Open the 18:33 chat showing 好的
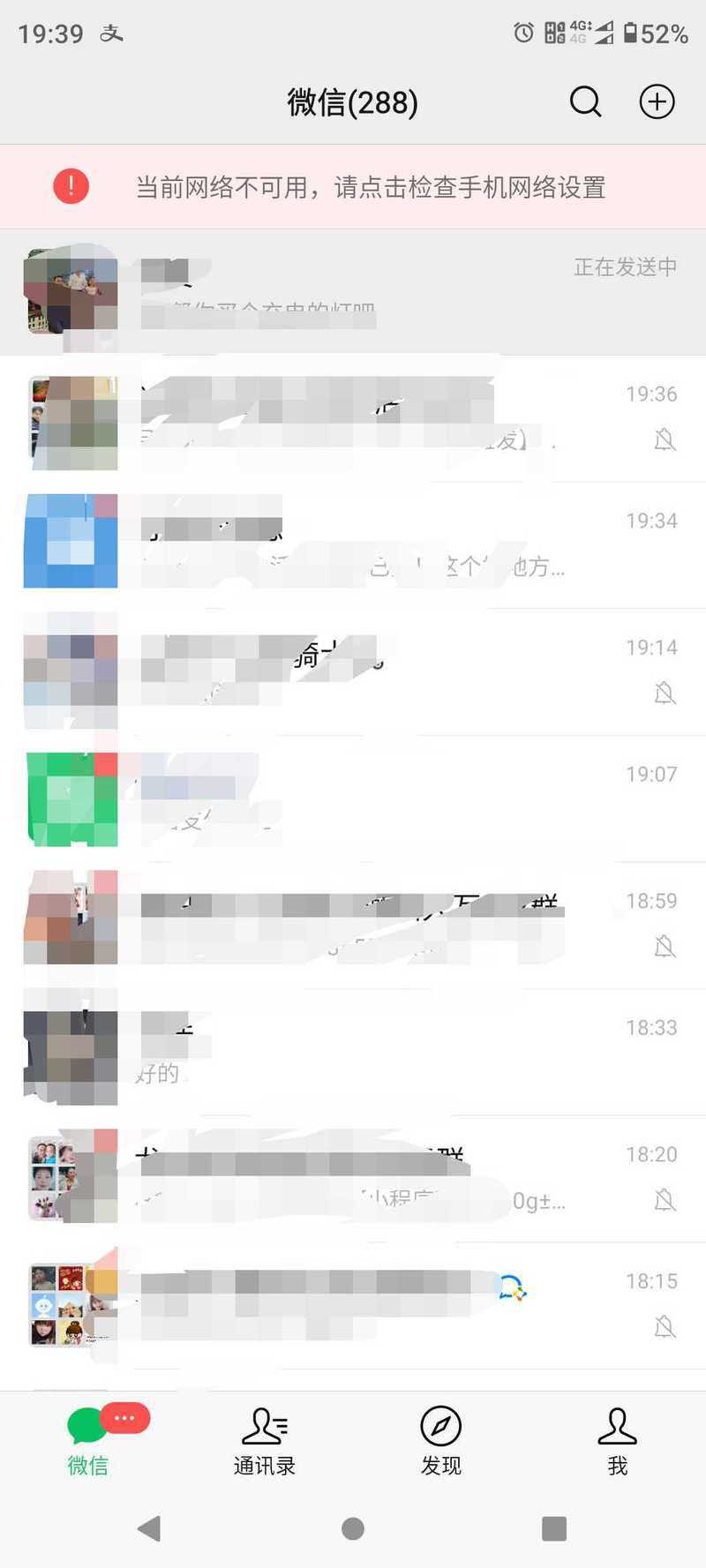 coord(353,1053)
